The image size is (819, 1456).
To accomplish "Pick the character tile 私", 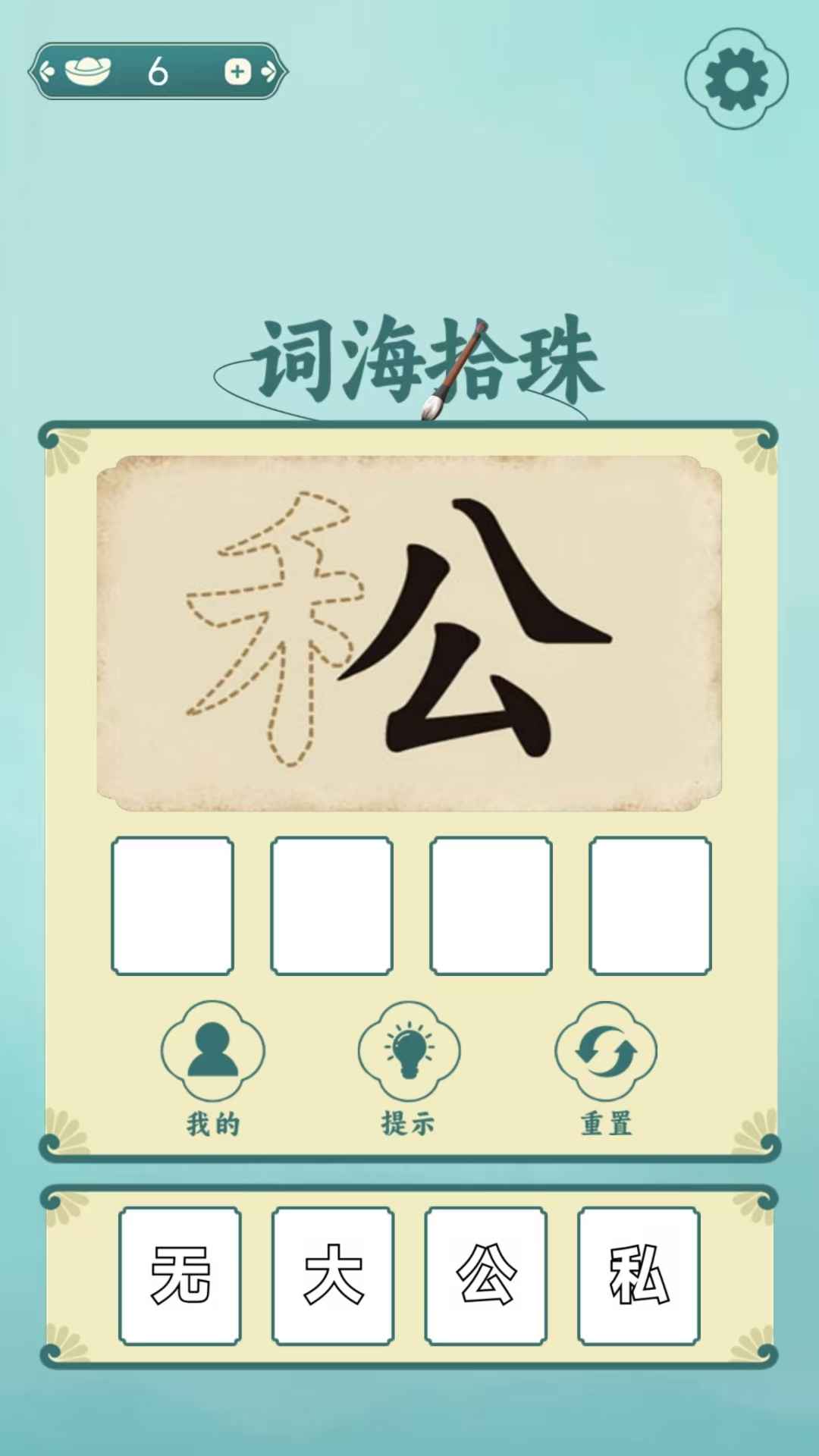I will point(639,1276).
